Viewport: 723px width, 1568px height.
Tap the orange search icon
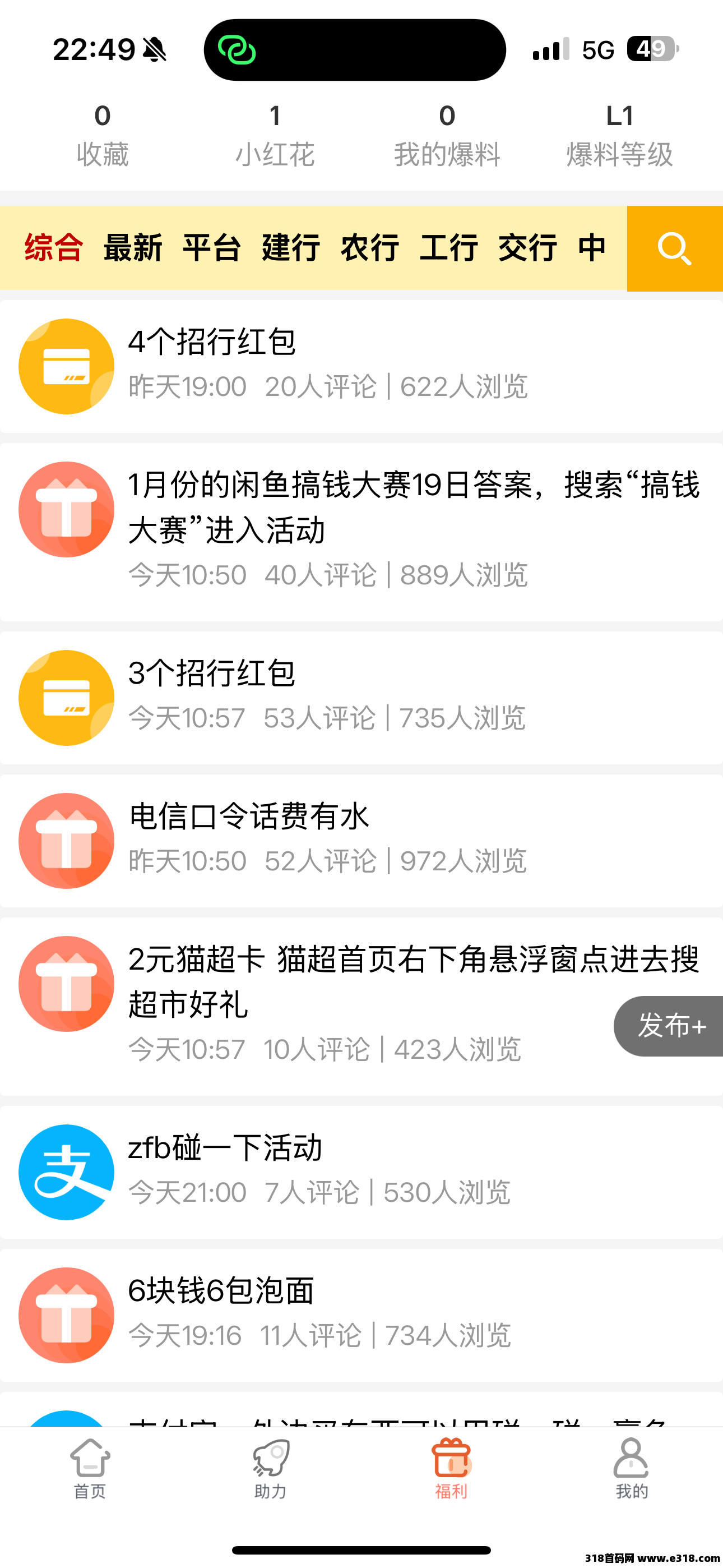click(x=675, y=248)
